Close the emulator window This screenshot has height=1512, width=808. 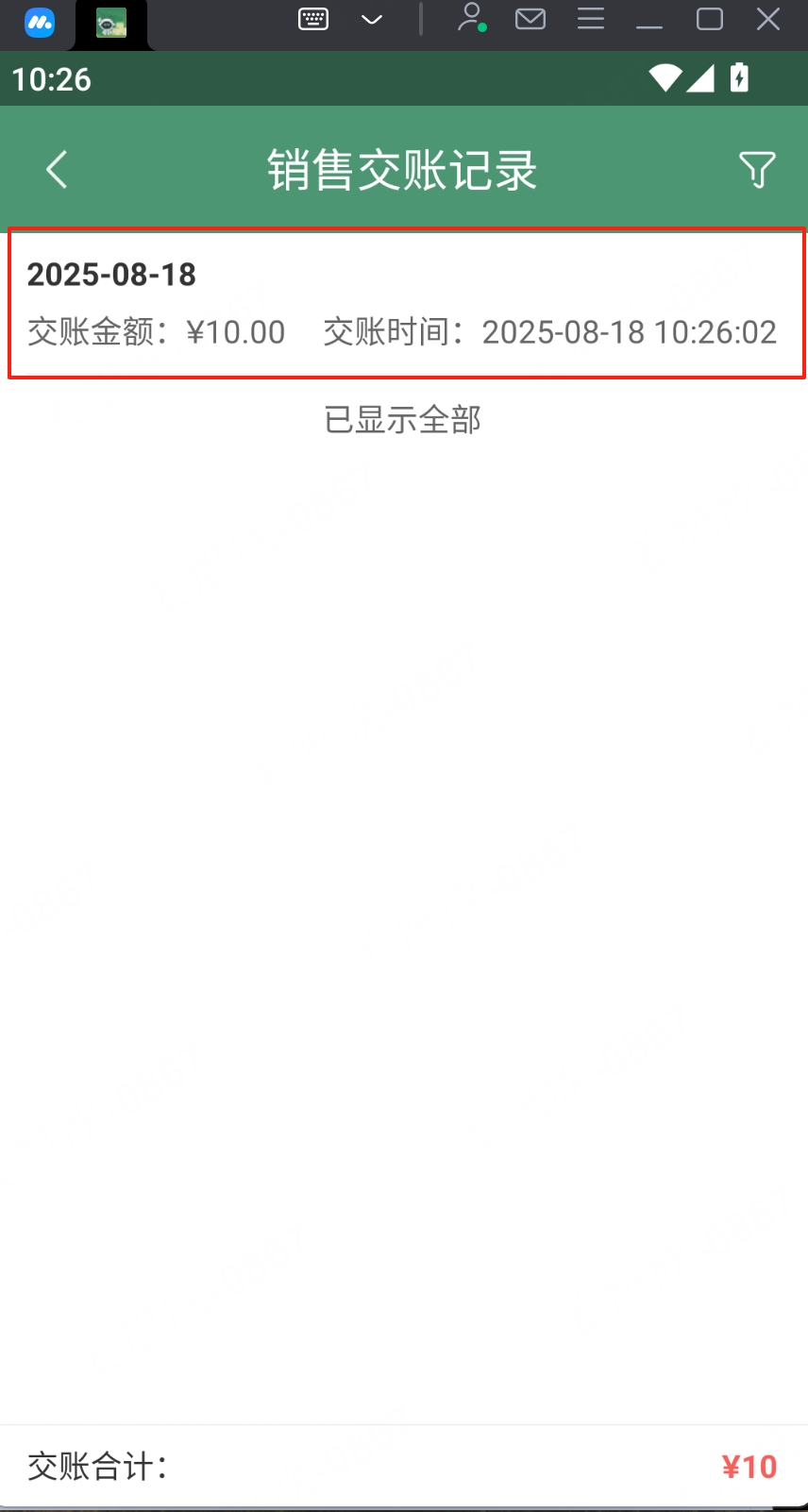click(768, 19)
